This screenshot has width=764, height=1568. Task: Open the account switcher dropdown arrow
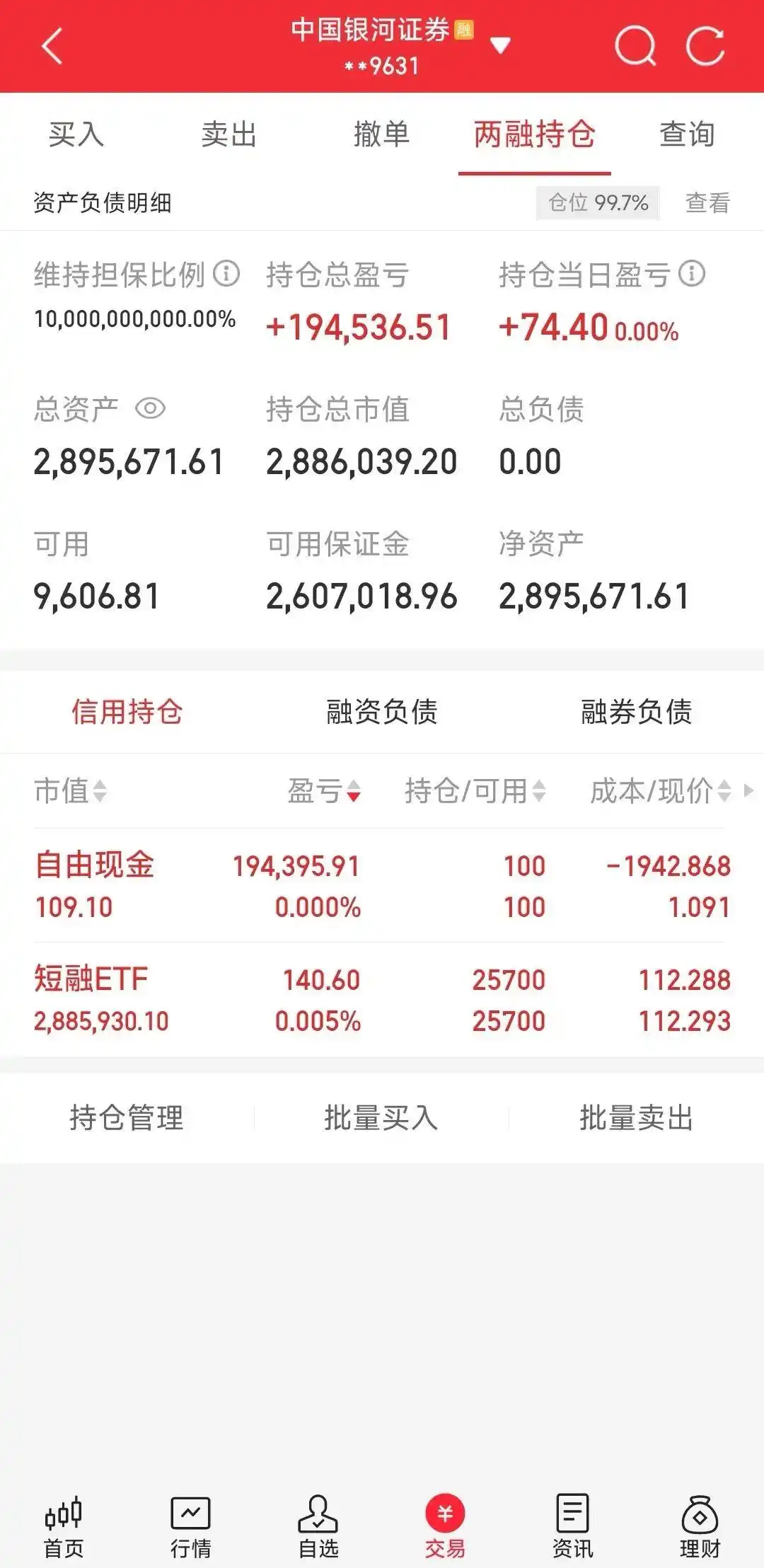tap(502, 44)
